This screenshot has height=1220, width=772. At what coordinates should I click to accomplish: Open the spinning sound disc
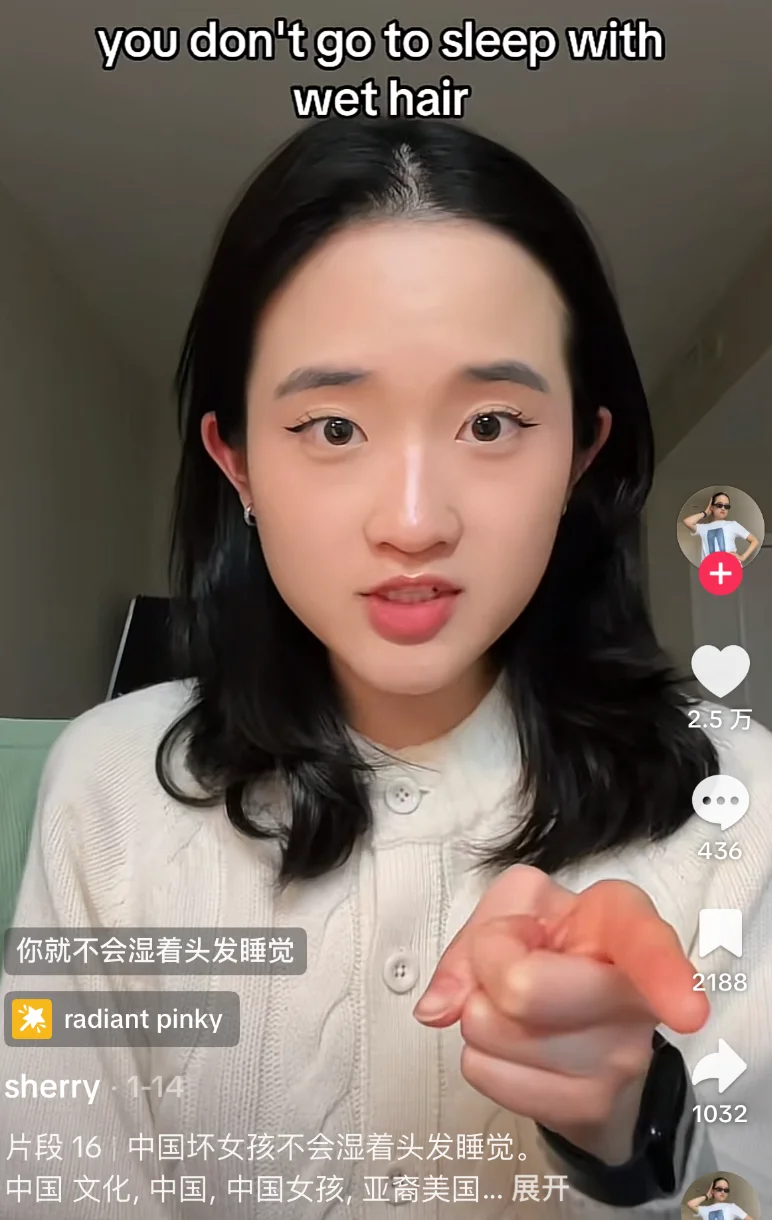click(x=719, y=1198)
